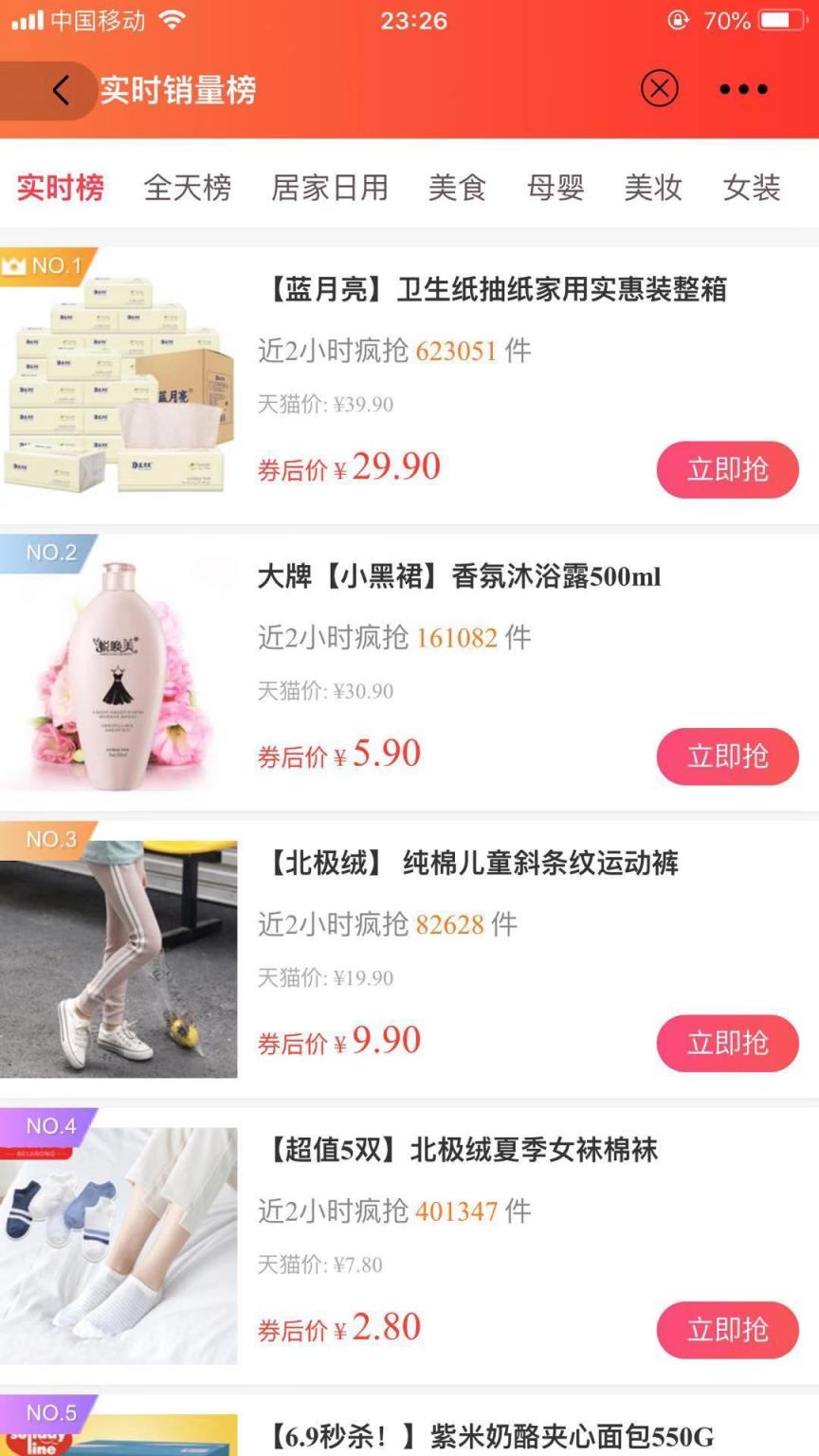Switch to the 全天榜 ranking tab
Viewport: 819px width, 1456px height.
tap(187, 188)
